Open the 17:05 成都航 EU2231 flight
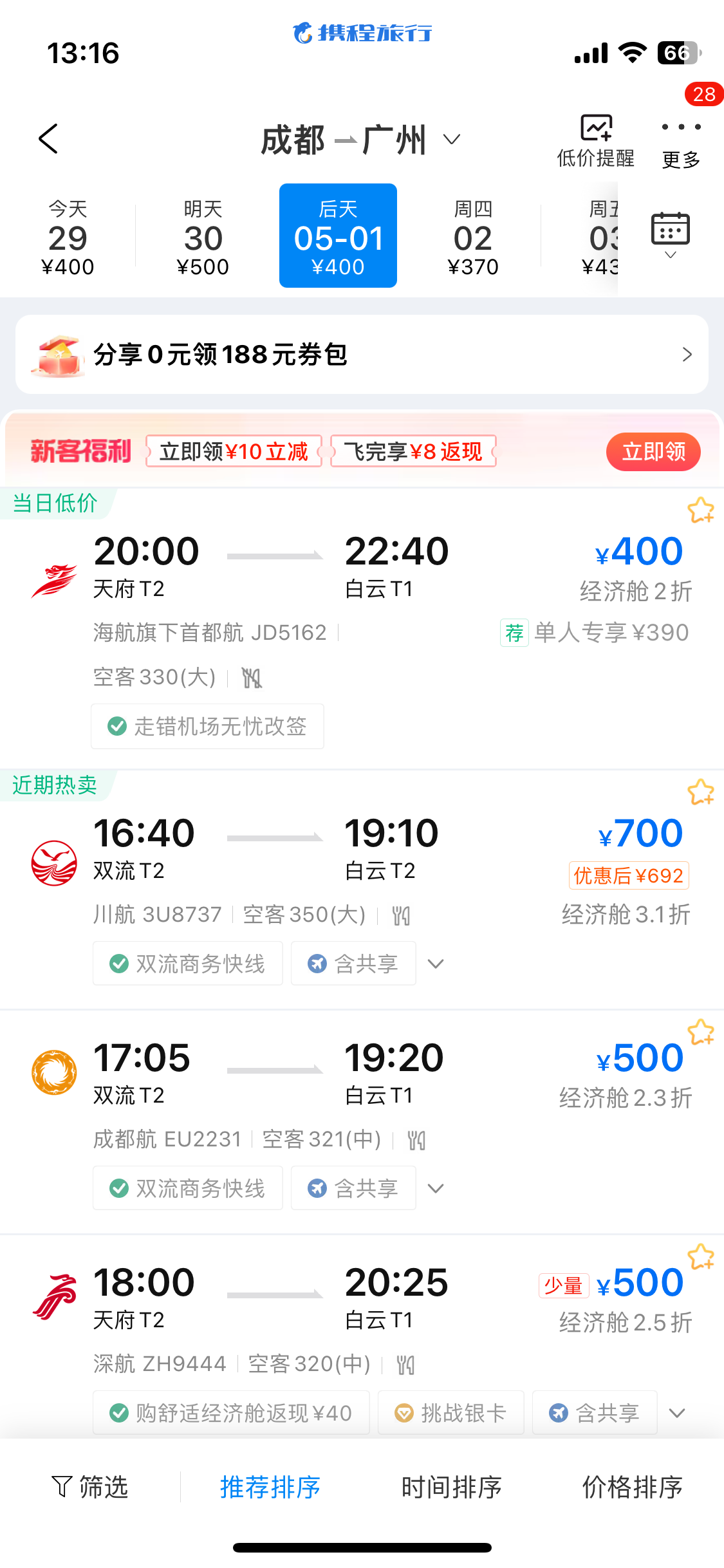The image size is (724, 1568). click(362, 1121)
